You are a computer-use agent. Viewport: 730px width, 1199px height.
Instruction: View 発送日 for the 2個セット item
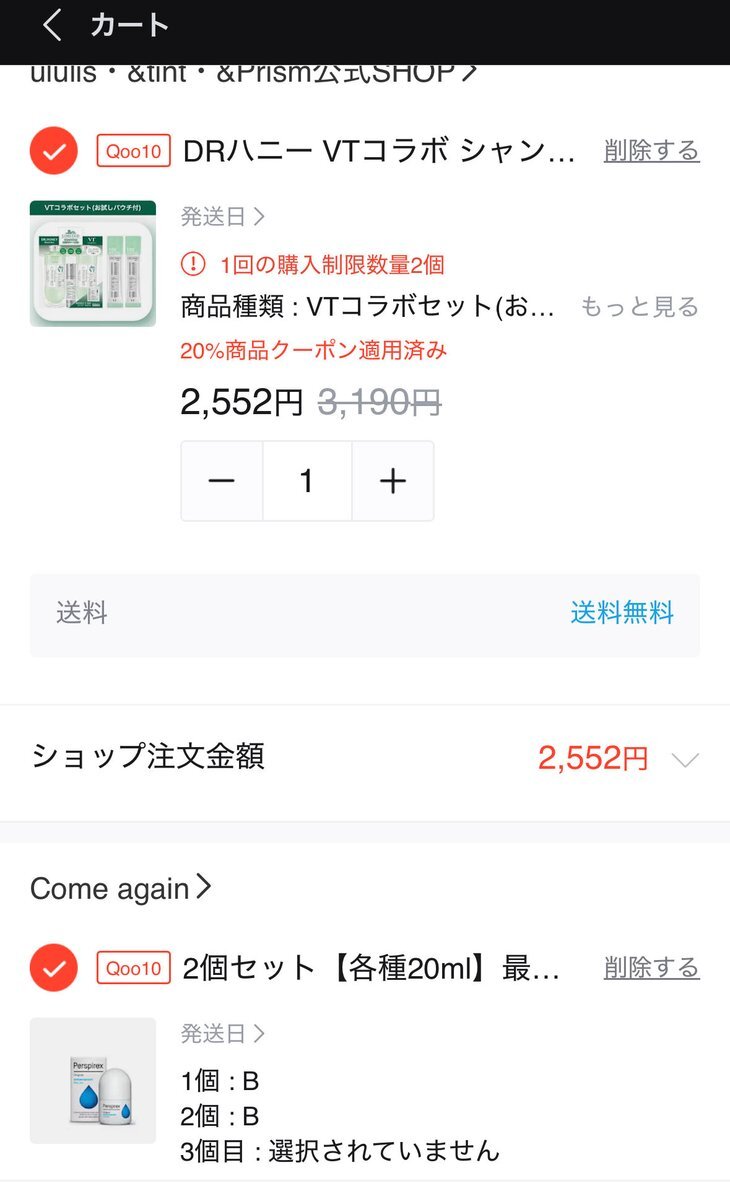coord(223,1033)
